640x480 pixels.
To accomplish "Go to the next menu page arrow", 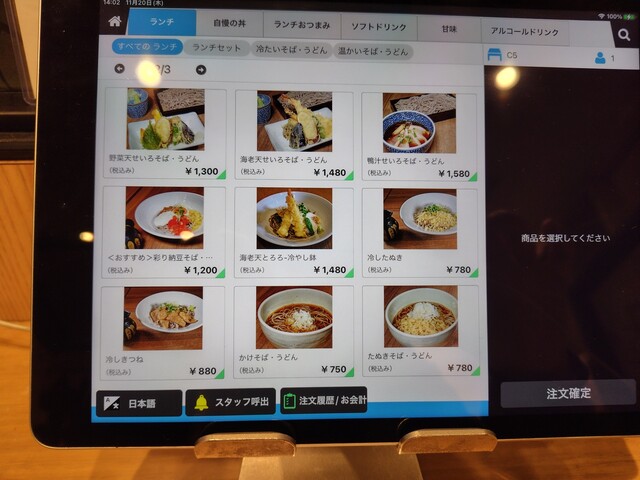I will click(x=201, y=70).
